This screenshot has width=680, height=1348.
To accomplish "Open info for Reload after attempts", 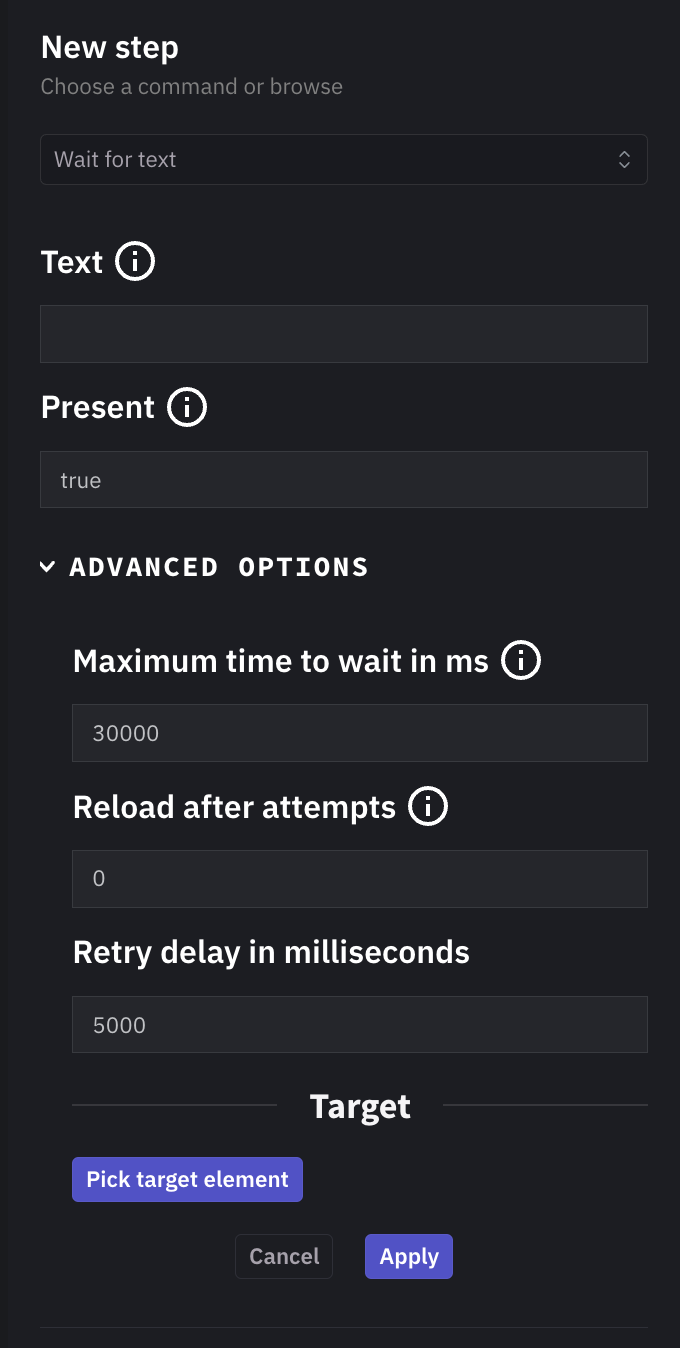I will click(428, 807).
